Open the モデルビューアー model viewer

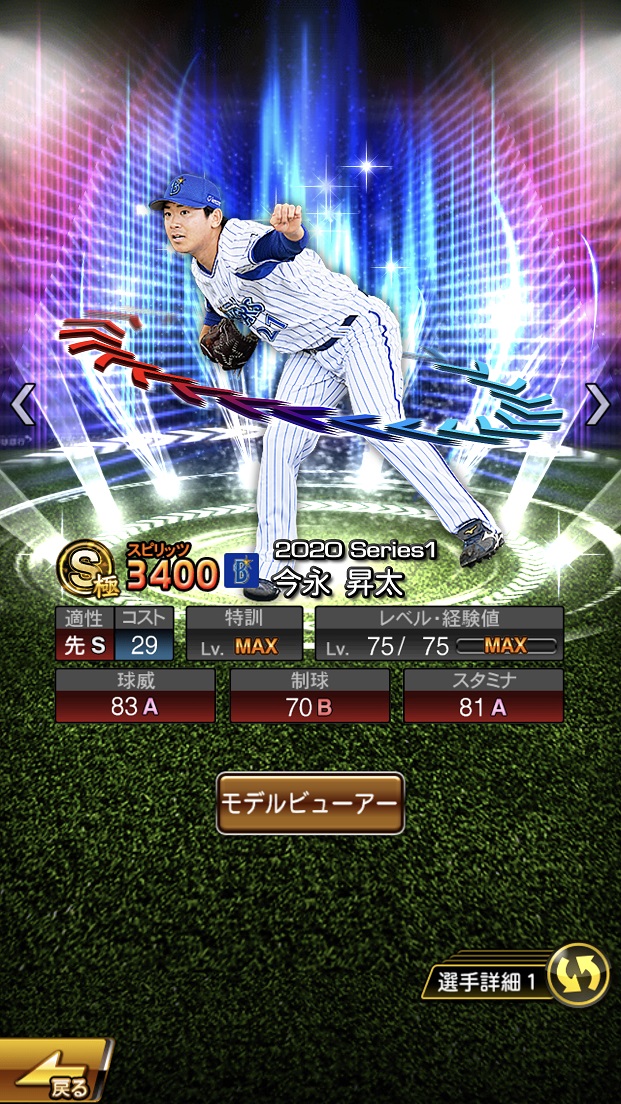coord(310,803)
